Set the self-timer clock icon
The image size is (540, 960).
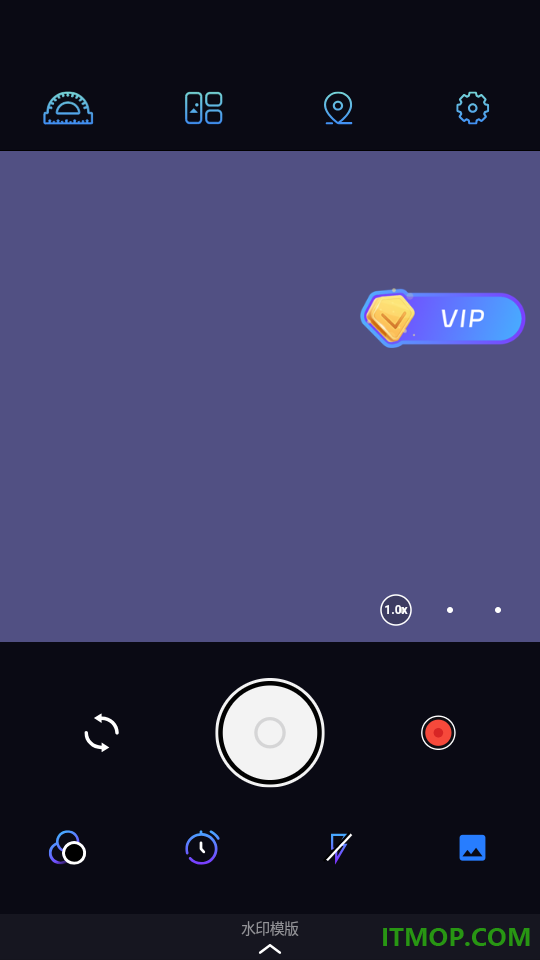(x=203, y=848)
